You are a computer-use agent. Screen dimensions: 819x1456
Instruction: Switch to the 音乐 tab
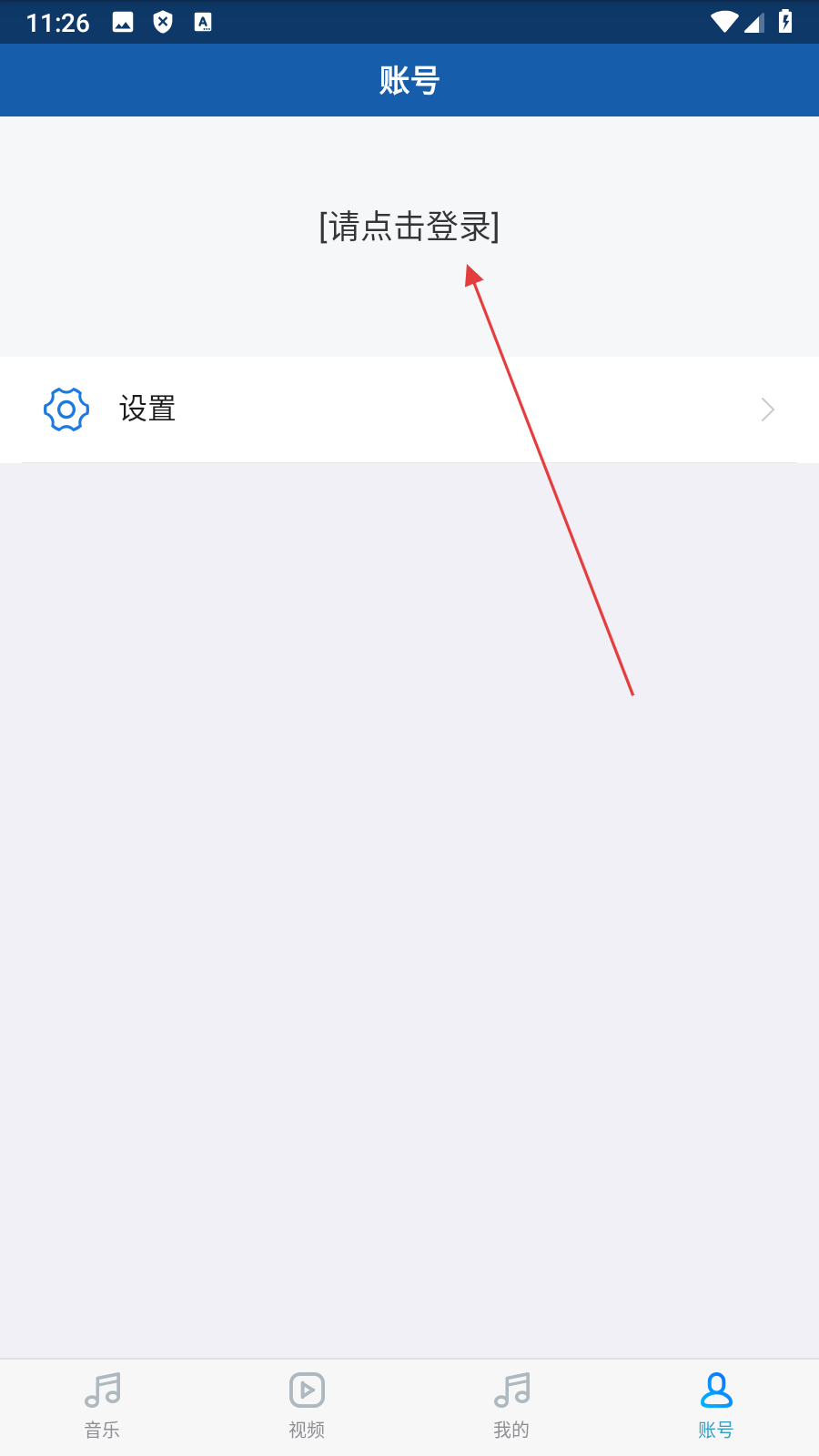[x=102, y=1406]
